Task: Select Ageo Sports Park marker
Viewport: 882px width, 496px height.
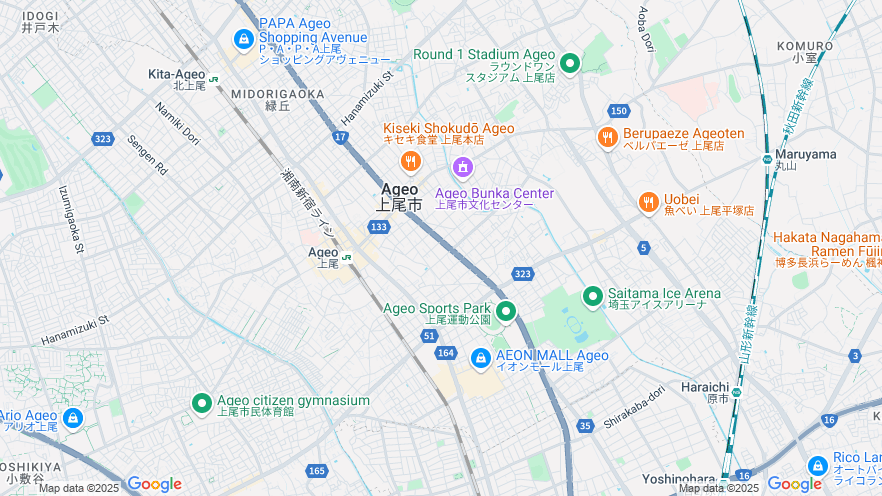Action: click(506, 312)
